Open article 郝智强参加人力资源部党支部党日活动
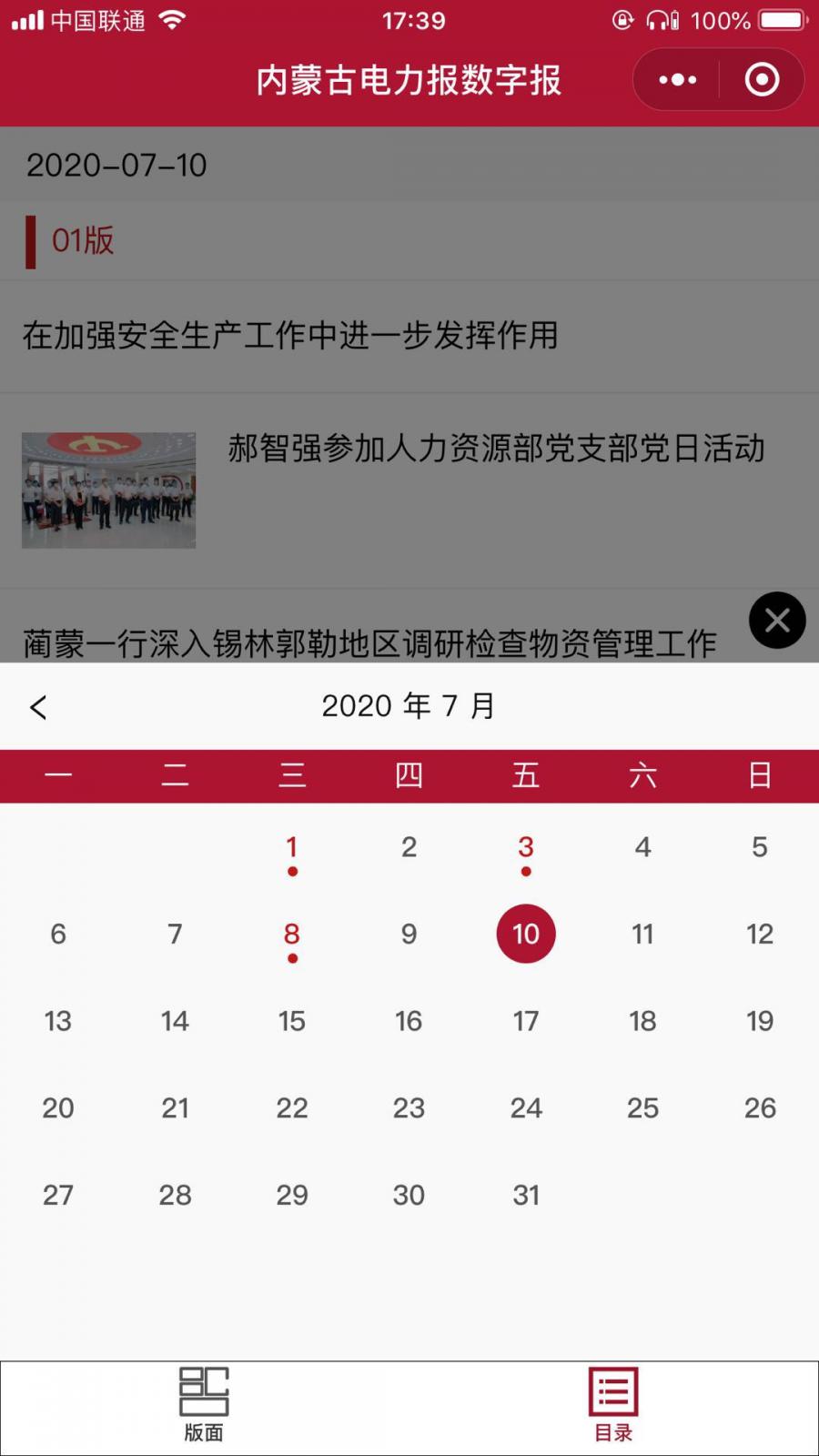 click(496, 449)
